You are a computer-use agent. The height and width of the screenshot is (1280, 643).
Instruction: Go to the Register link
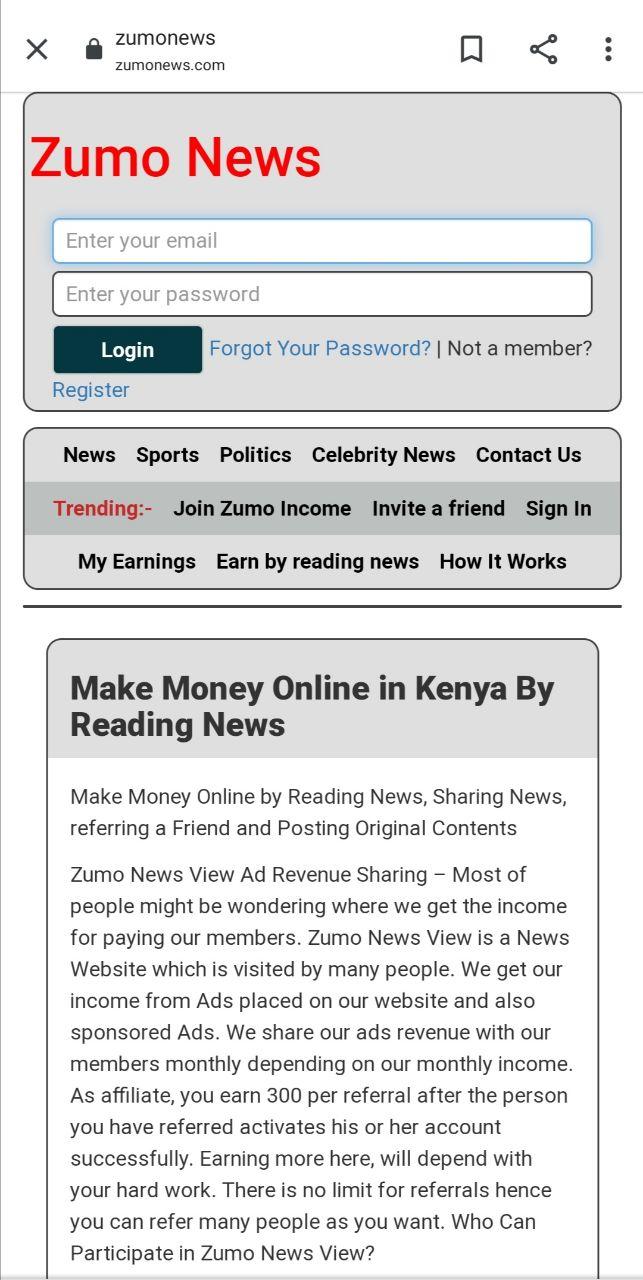(90, 390)
